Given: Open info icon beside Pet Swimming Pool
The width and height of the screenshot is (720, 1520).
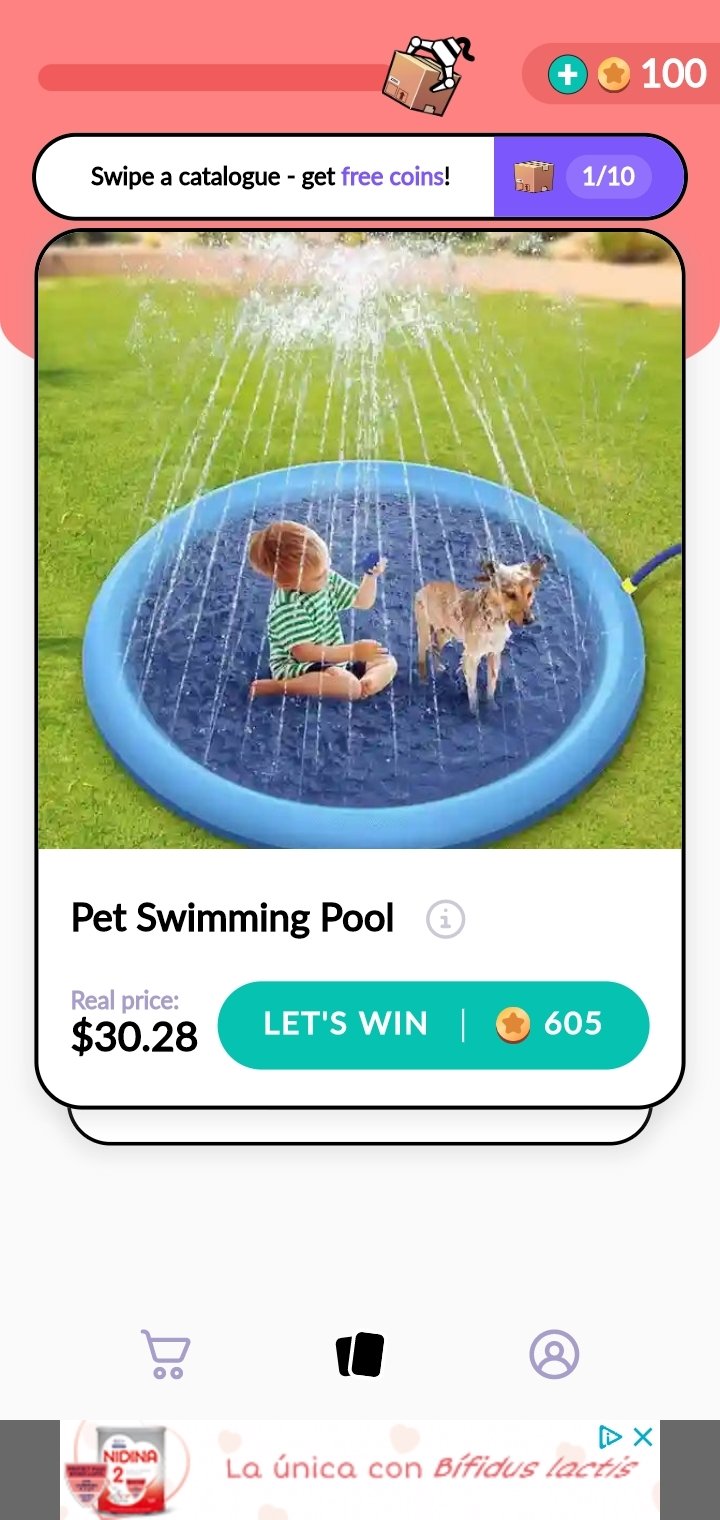Looking at the screenshot, I should pyautogui.click(x=445, y=919).
